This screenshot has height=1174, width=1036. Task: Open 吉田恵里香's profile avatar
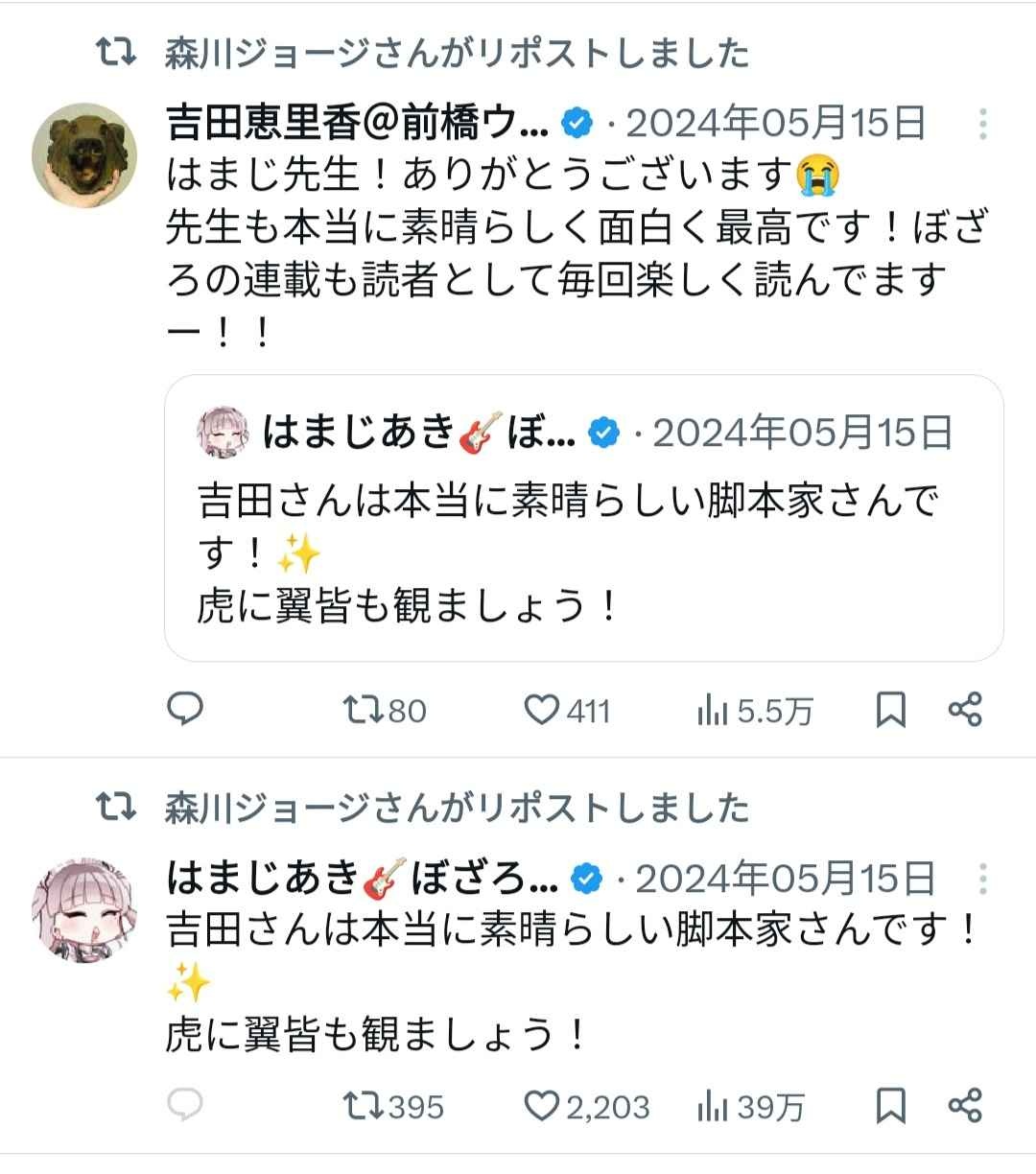click(84, 154)
